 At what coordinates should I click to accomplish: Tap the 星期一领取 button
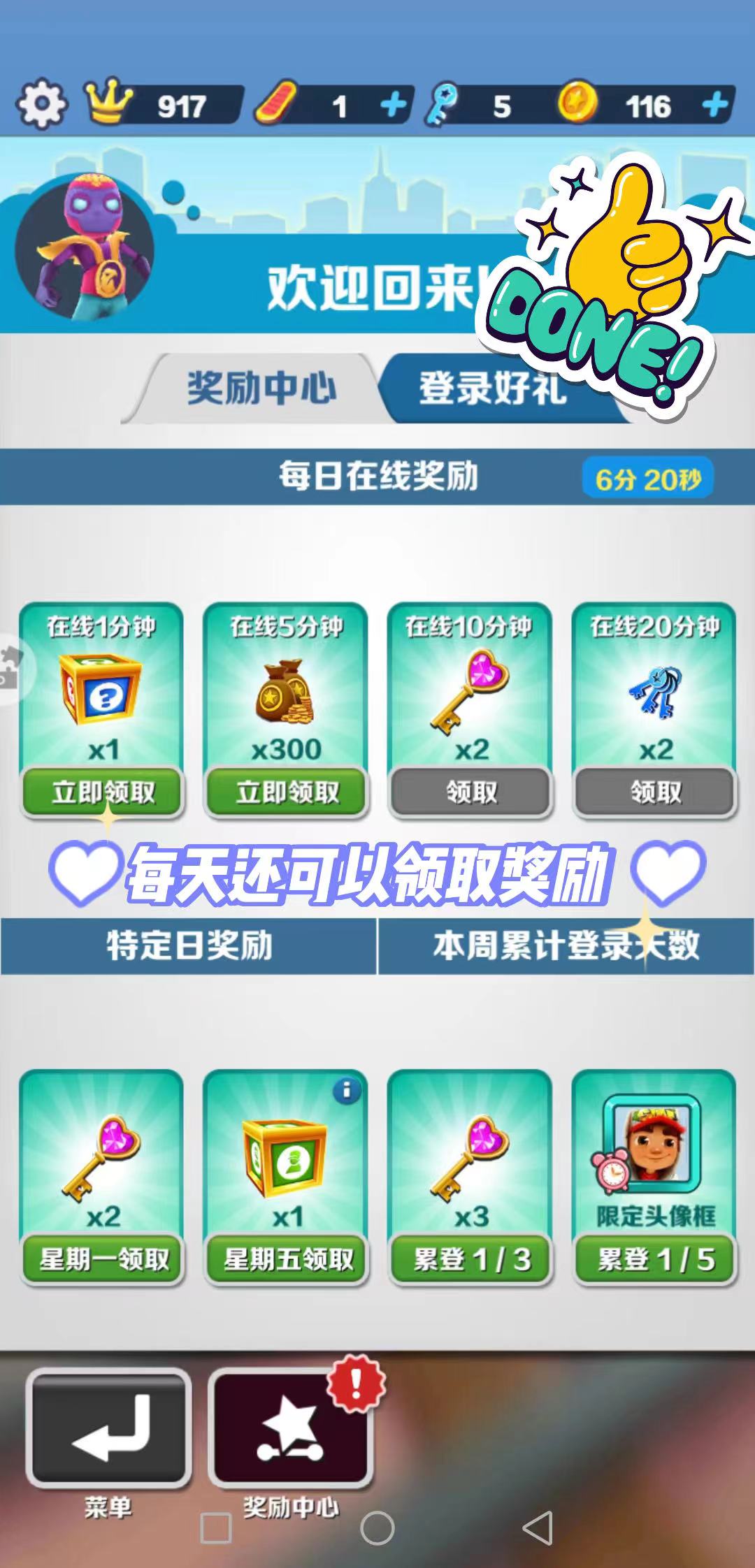point(103,1259)
